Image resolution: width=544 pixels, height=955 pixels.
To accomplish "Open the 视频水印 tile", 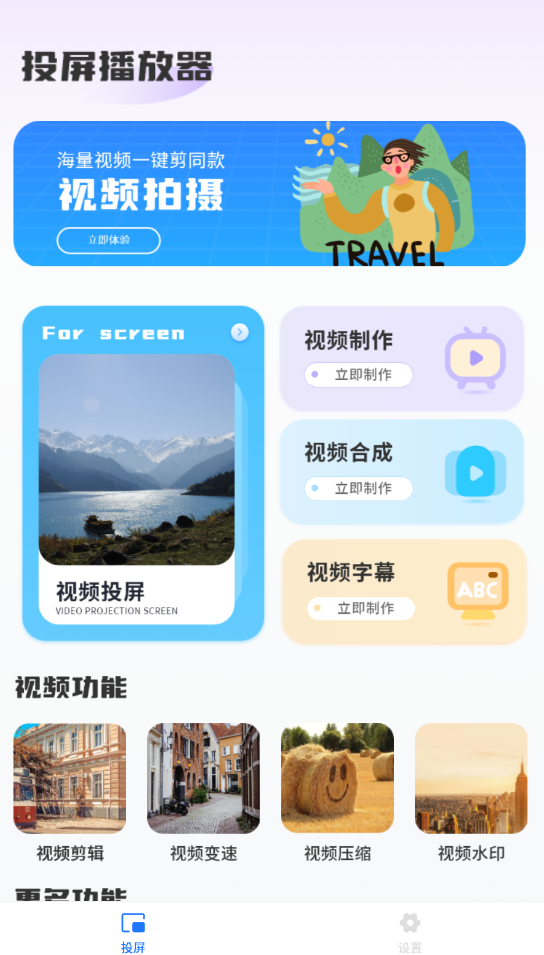I will tap(472, 793).
